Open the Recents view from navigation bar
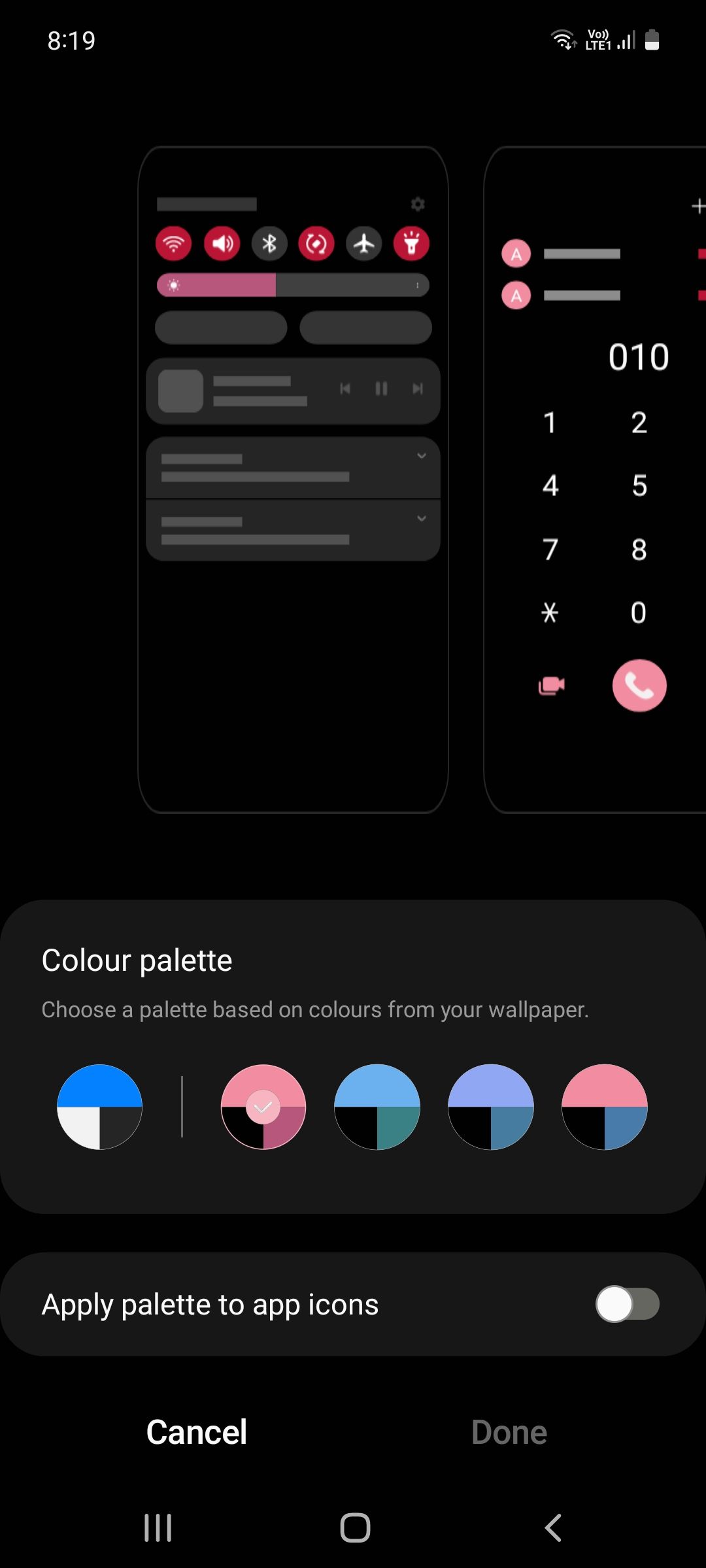Screen dimensions: 706x1568 (x=158, y=1527)
